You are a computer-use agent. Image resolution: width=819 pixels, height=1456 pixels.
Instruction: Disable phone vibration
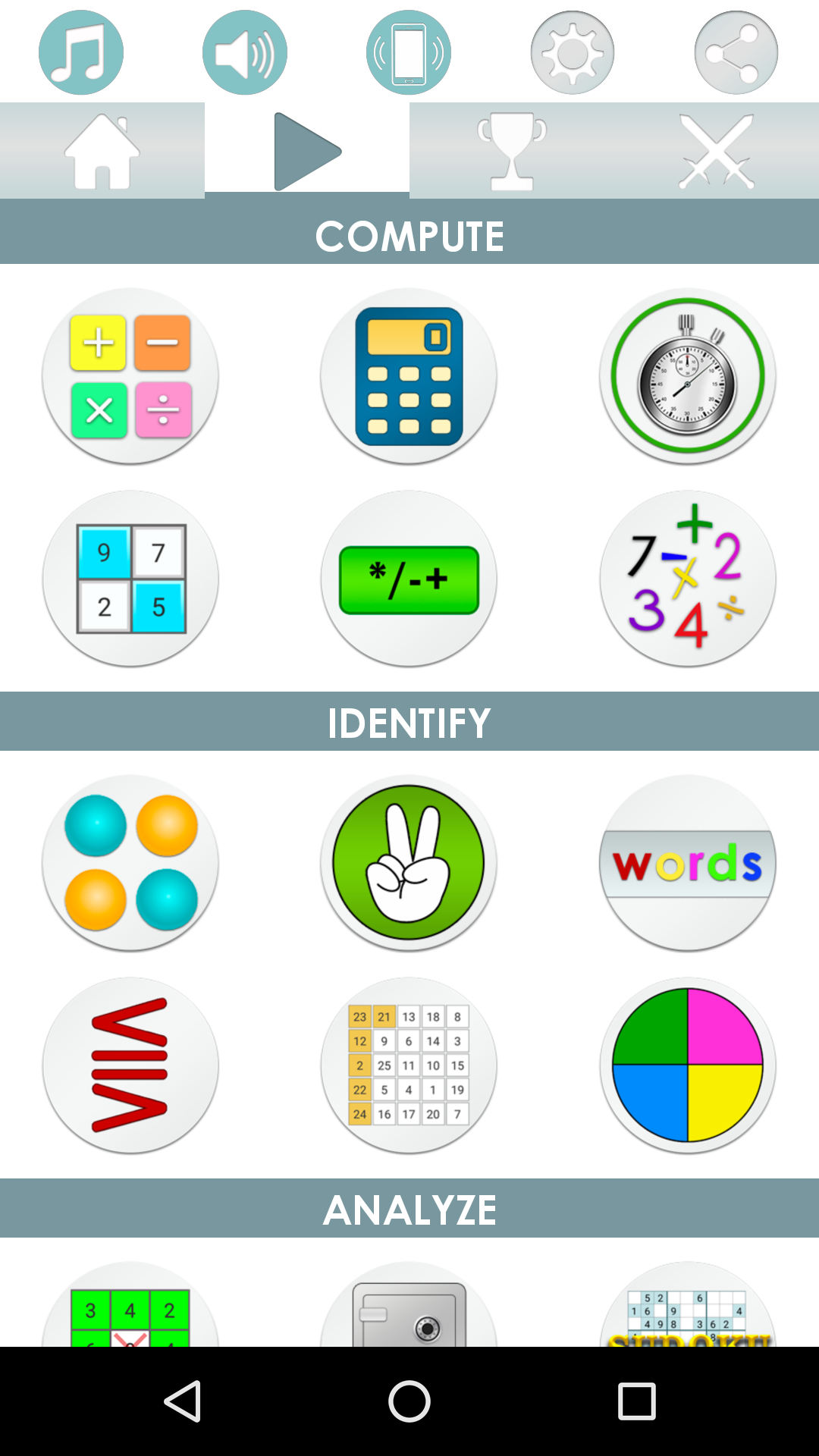click(x=408, y=50)
